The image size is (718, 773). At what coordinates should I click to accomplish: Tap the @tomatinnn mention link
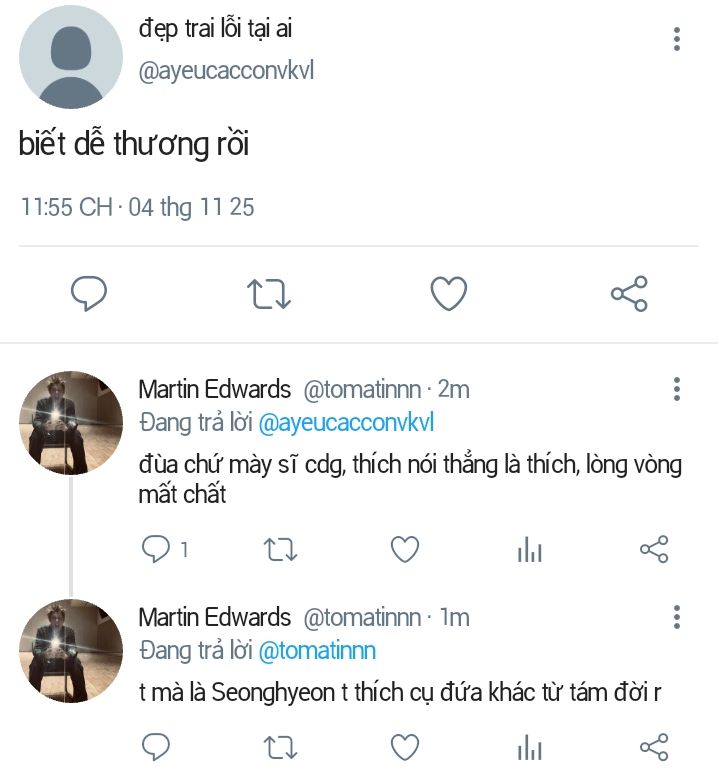[x=317, y=650]
